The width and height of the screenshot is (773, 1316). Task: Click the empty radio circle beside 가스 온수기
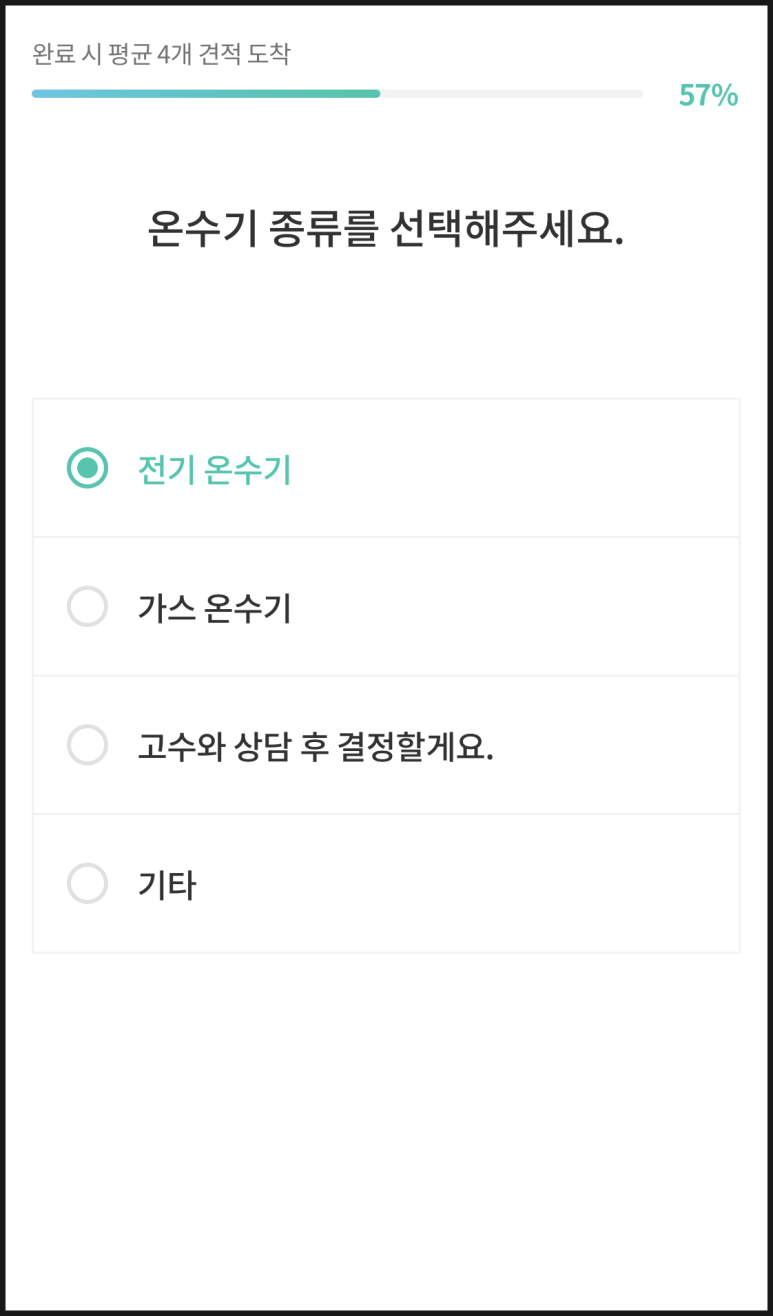pyautogui.click(x=87, y=606)
